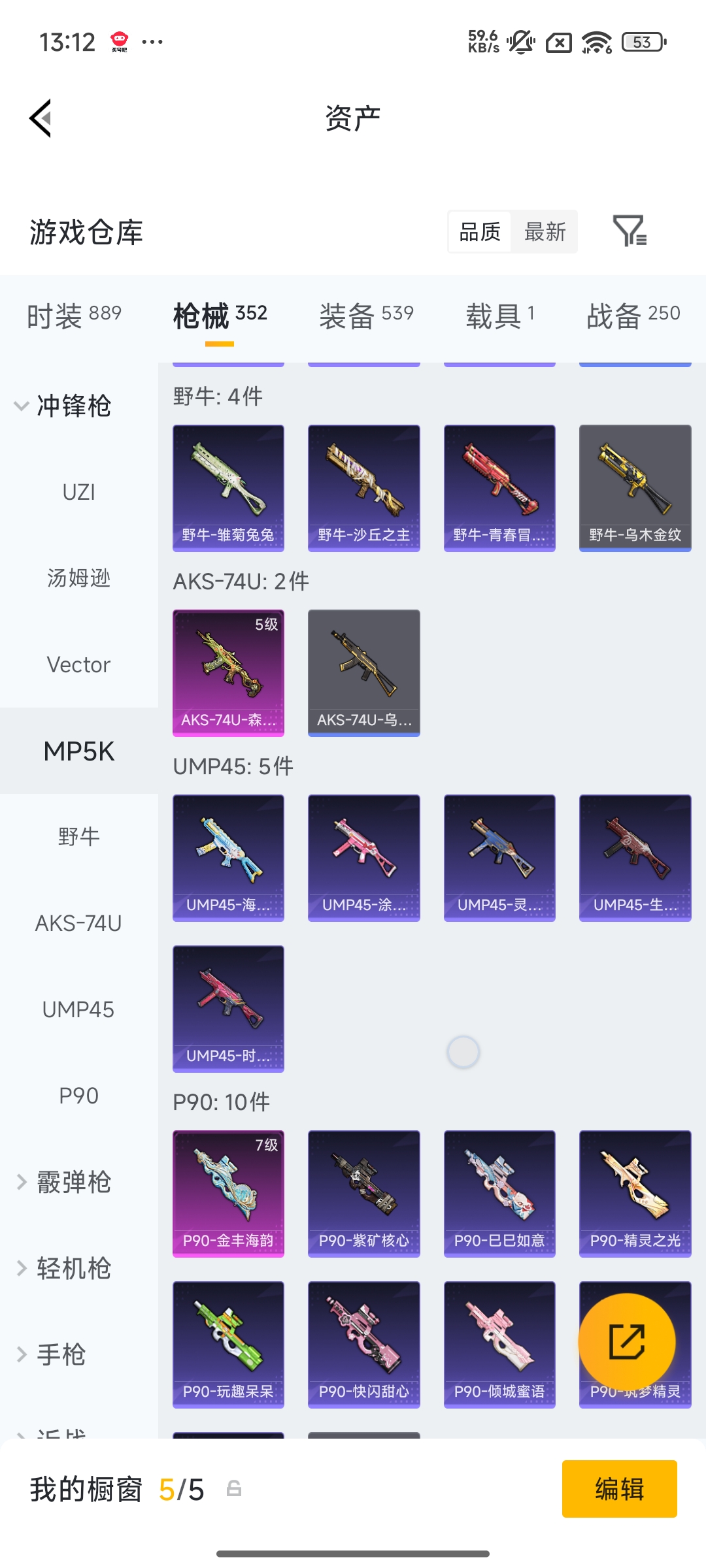
Task: Go back from the 资产 page
Action: [41, 118]
